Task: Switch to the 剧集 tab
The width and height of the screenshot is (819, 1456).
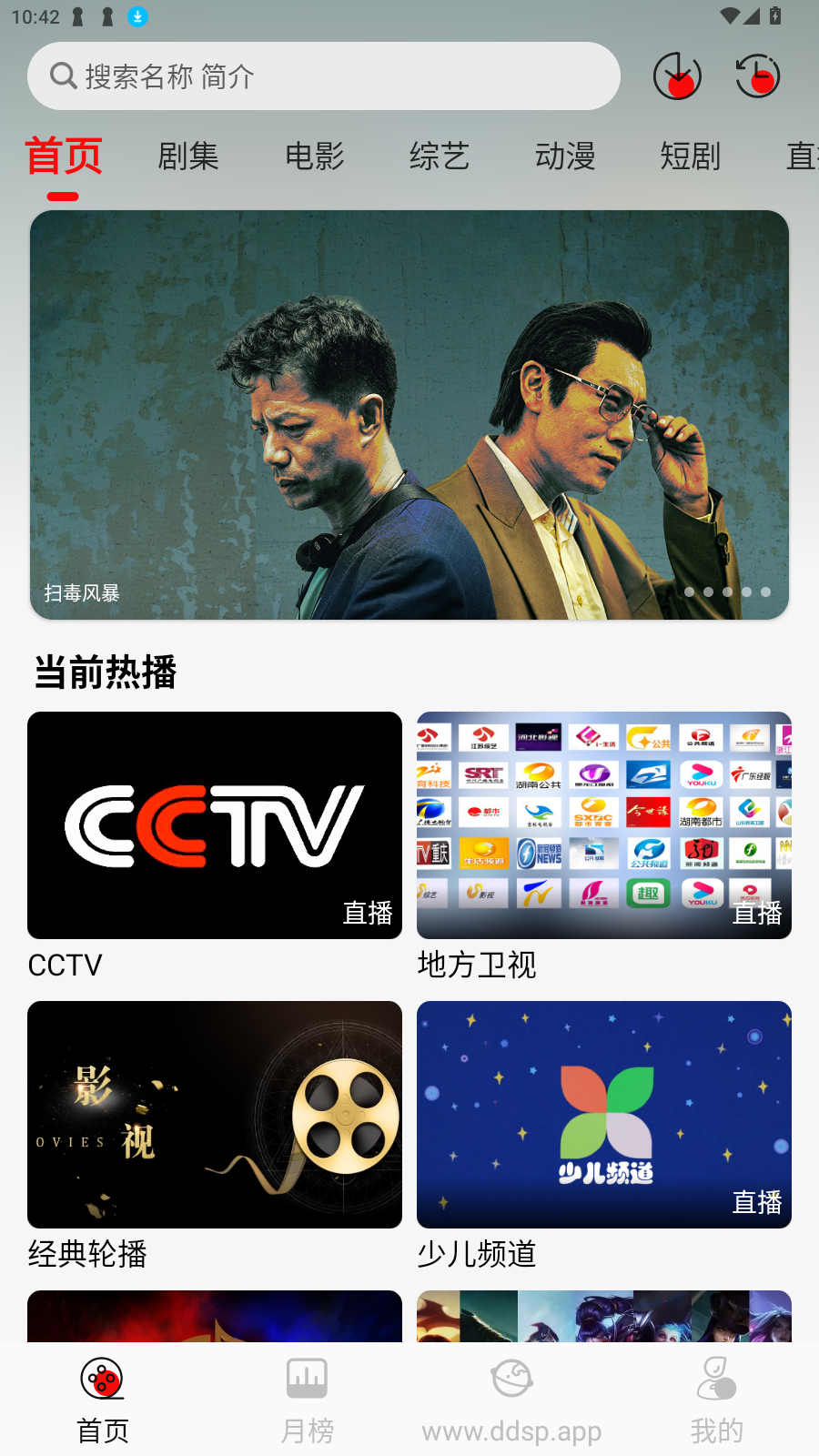Action: pos(187,157)
